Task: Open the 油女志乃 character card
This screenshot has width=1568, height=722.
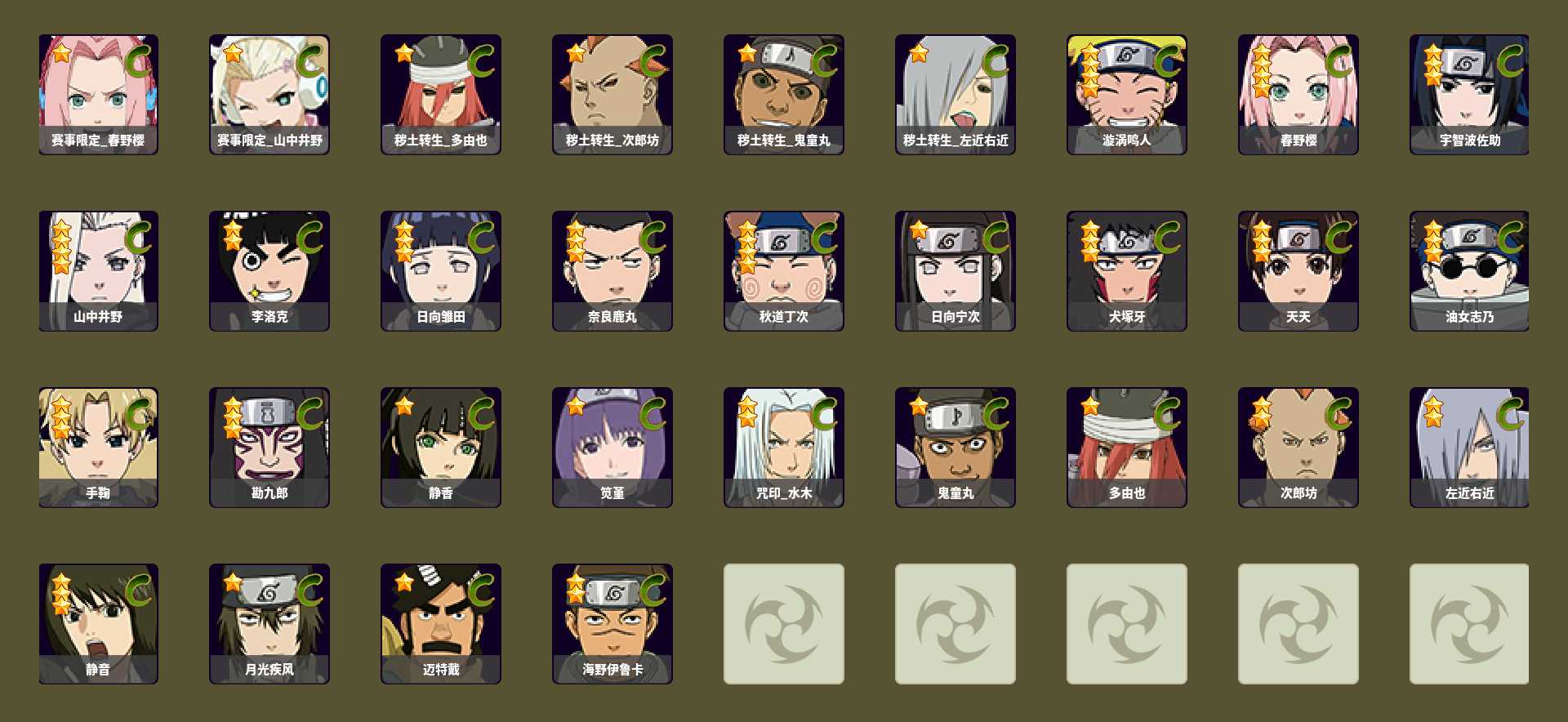Action: [1469, 270]
